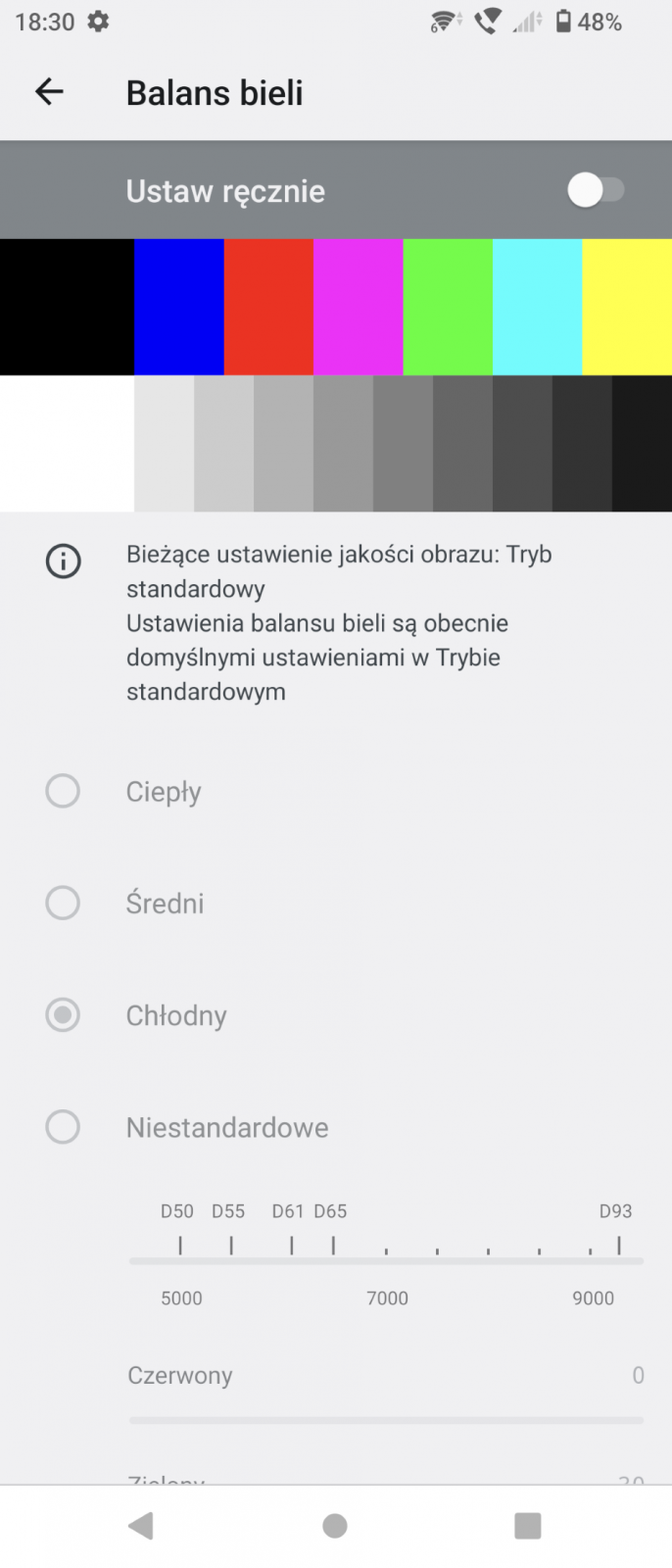This screenshot has height=1568, width=672.
Task: Select the Chłodny radio button
Action: 63,1015
